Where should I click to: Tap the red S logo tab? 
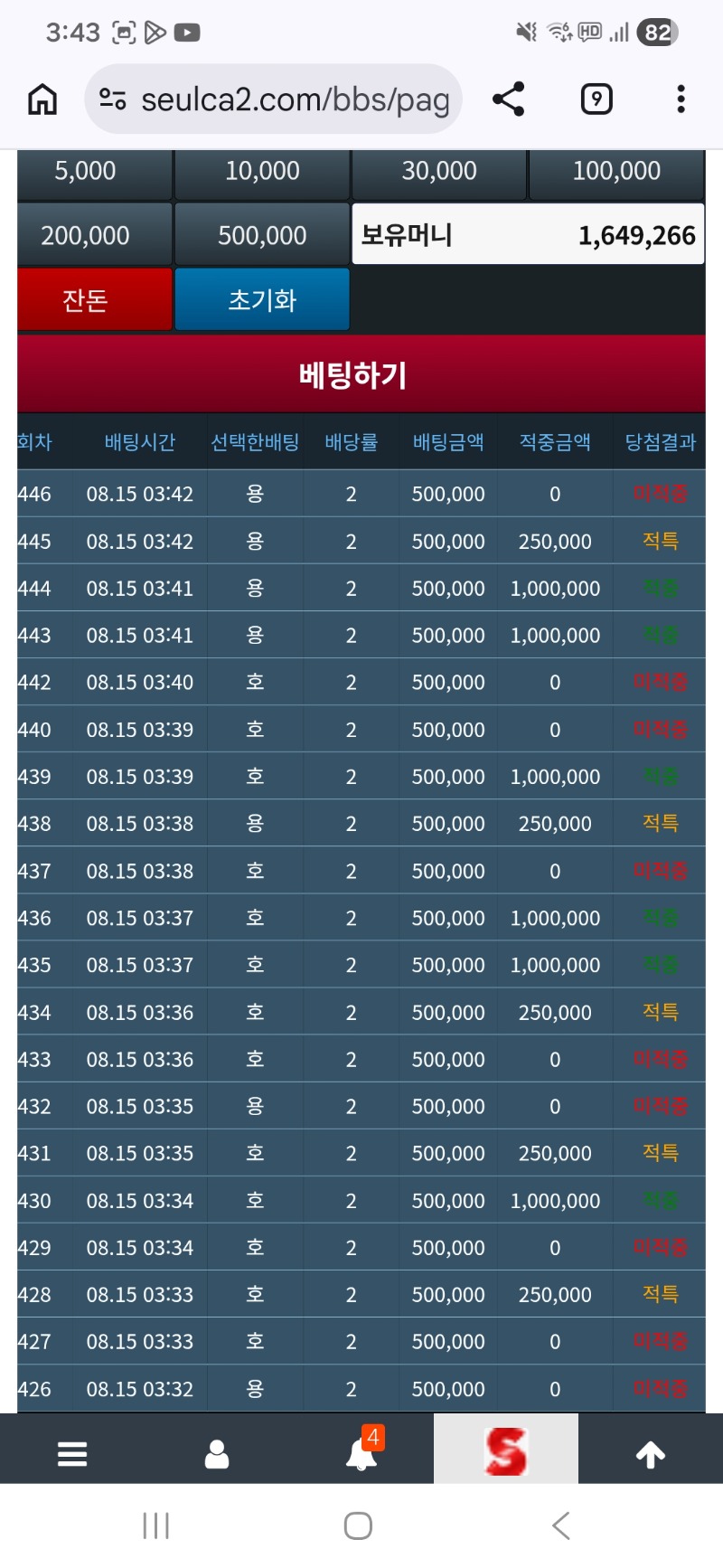click(x=506, y=1450)
